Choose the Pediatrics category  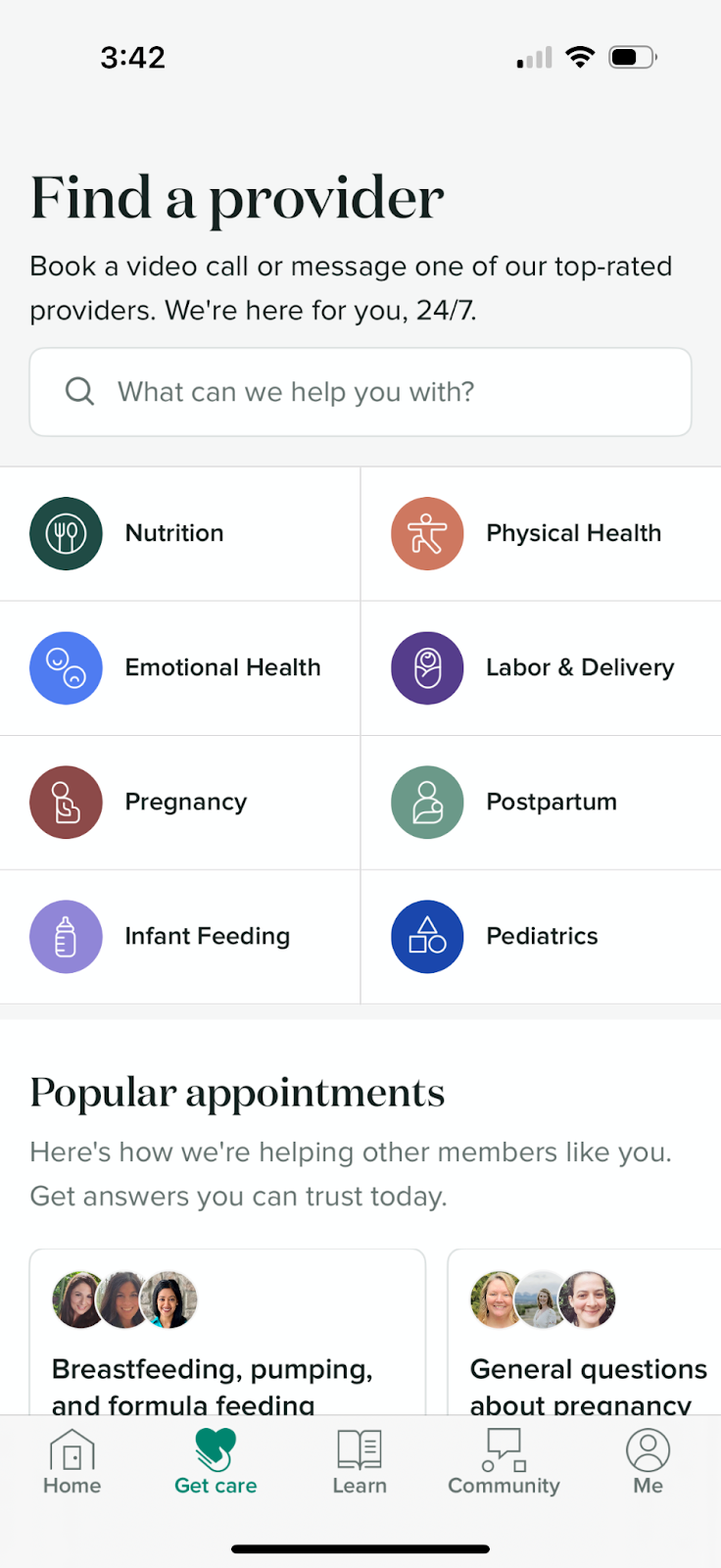click(x=541, y=936)
